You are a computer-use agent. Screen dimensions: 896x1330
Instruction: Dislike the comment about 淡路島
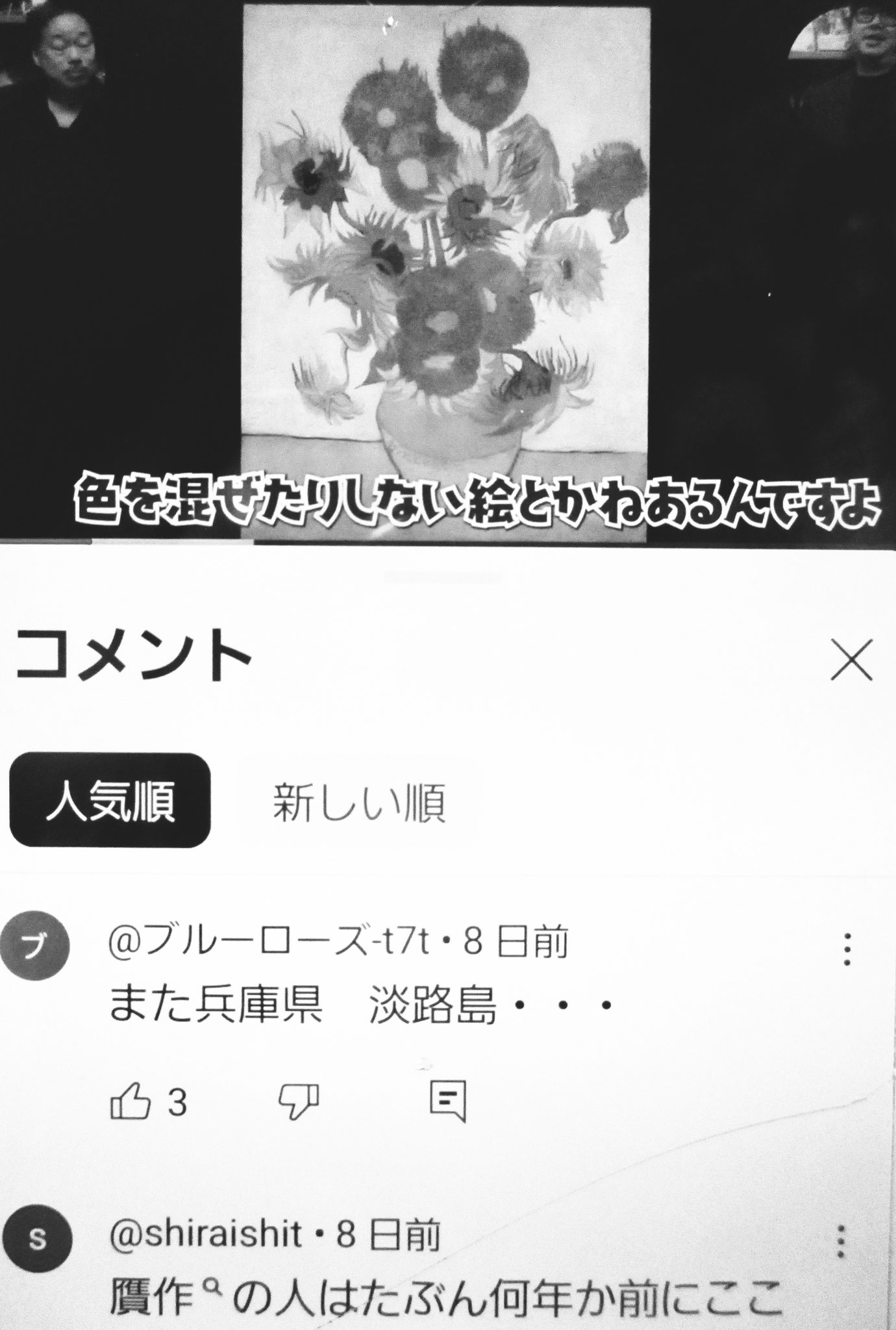click(299, 1099)
